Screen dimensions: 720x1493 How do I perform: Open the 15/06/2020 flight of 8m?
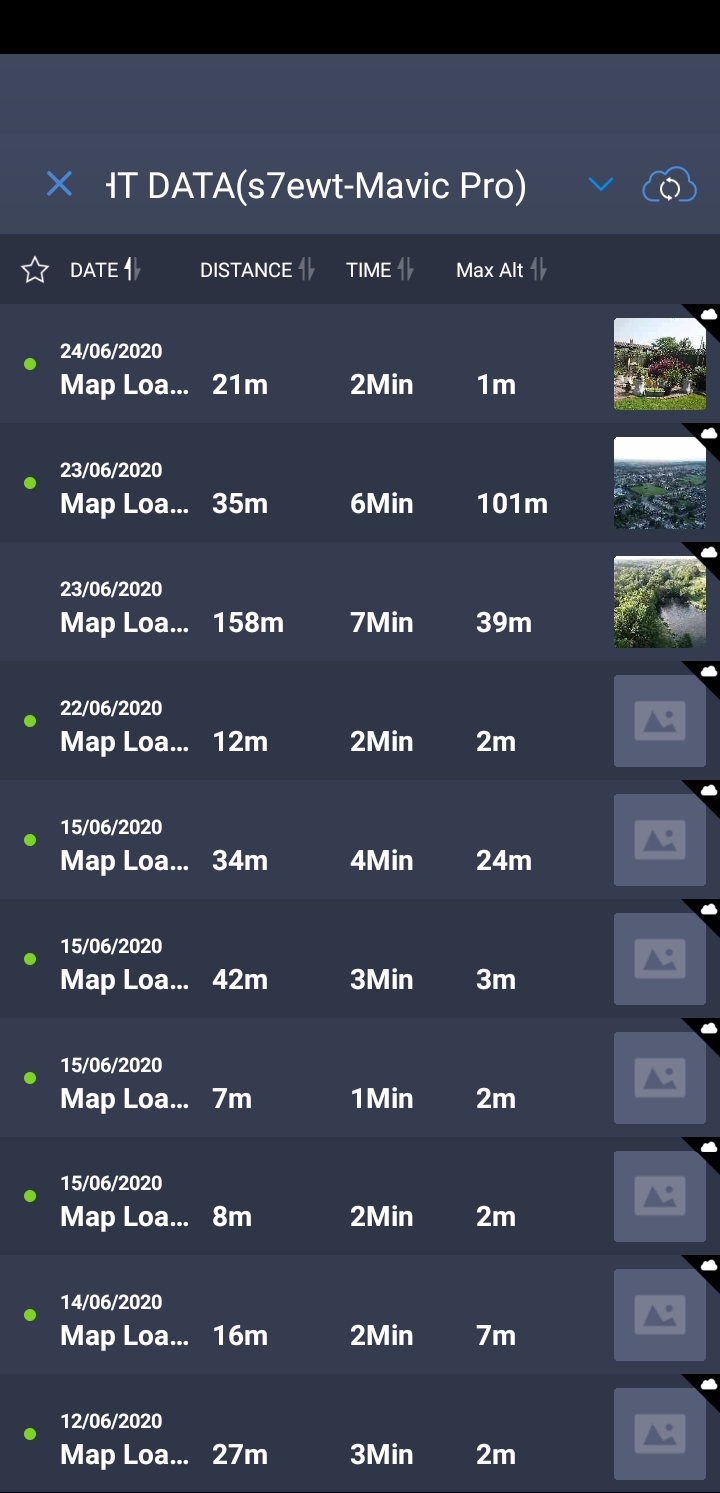click(300, 1197)
